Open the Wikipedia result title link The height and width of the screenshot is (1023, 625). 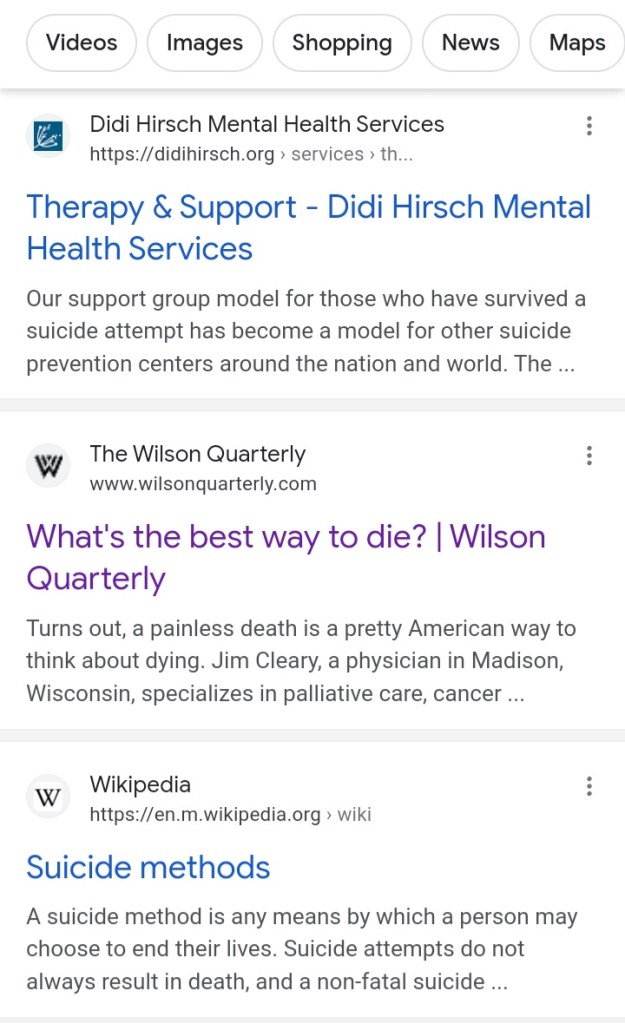[x=148, y=867]
